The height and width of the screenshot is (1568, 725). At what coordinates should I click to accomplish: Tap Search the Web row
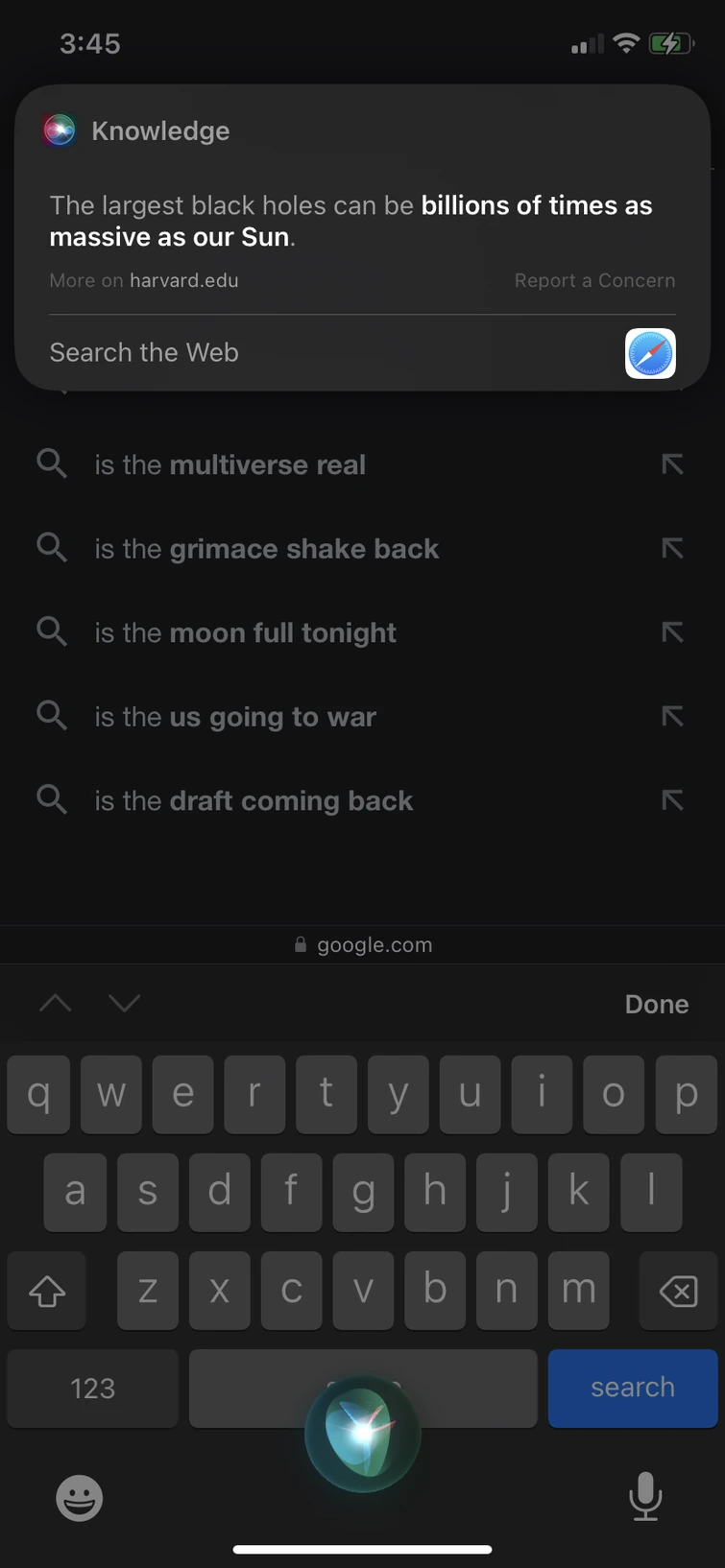pyautogui.click(x=362, y=352)
